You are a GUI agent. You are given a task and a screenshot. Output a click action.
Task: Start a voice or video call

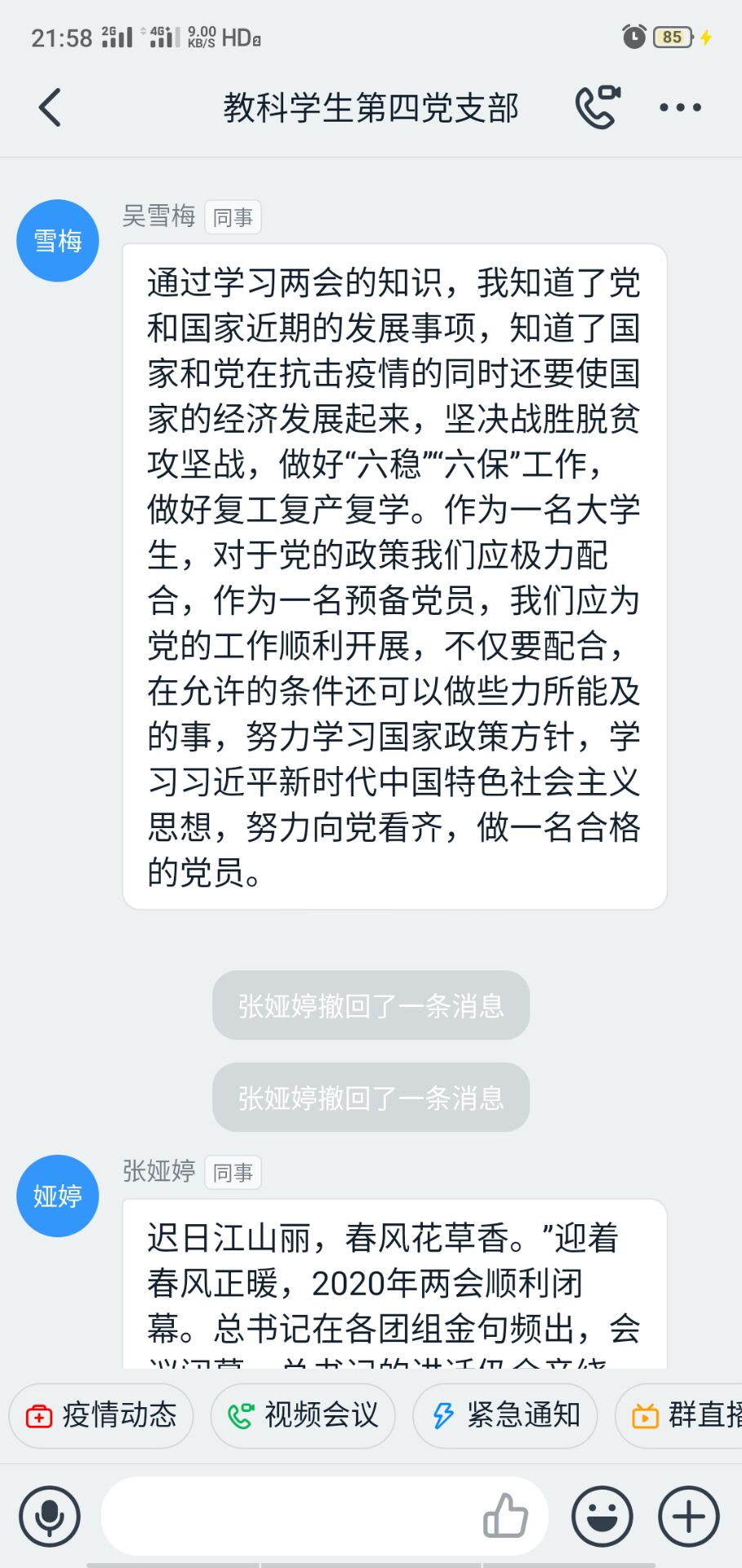[x=598, y=107]
